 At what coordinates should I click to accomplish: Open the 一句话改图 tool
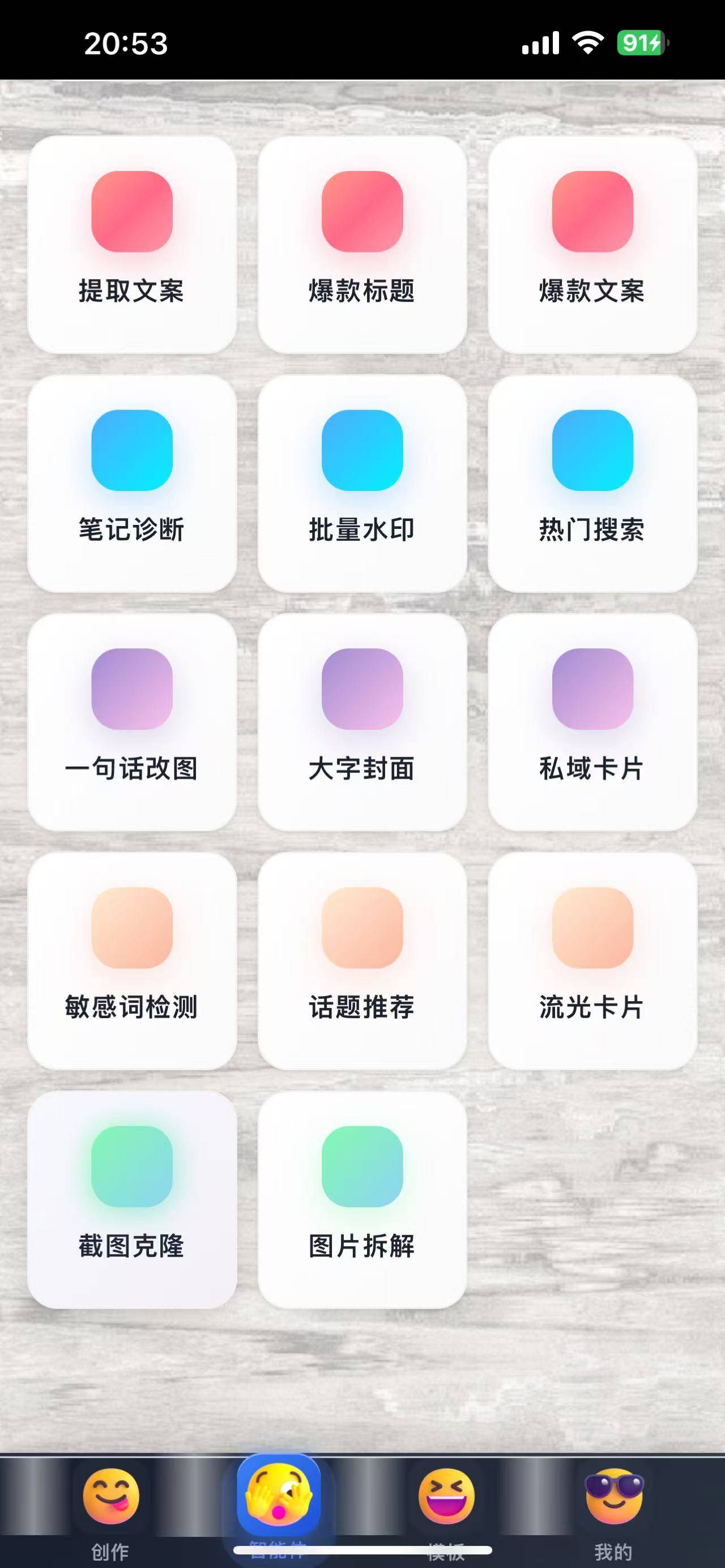tap(132, 722)
